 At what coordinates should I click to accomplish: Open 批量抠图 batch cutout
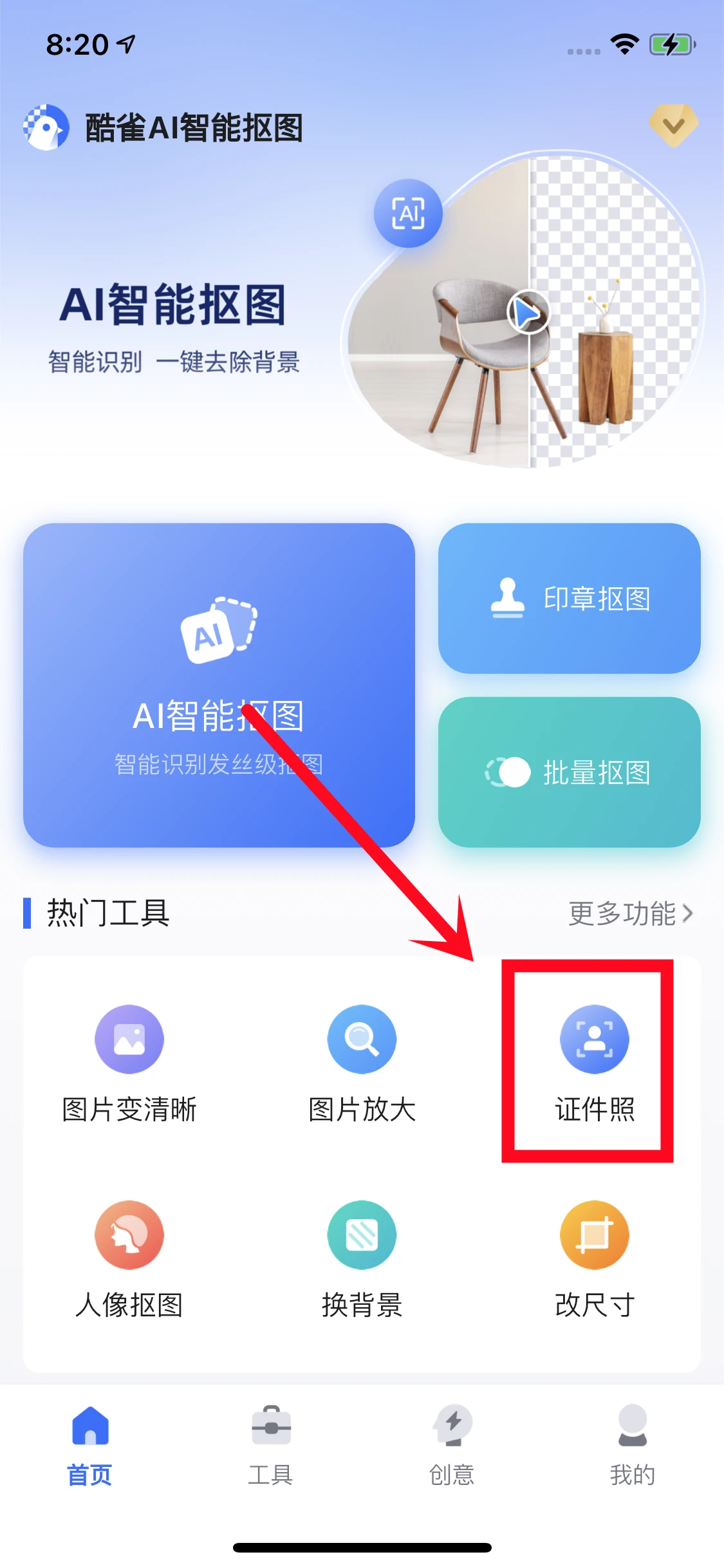(x=569, y=772)
